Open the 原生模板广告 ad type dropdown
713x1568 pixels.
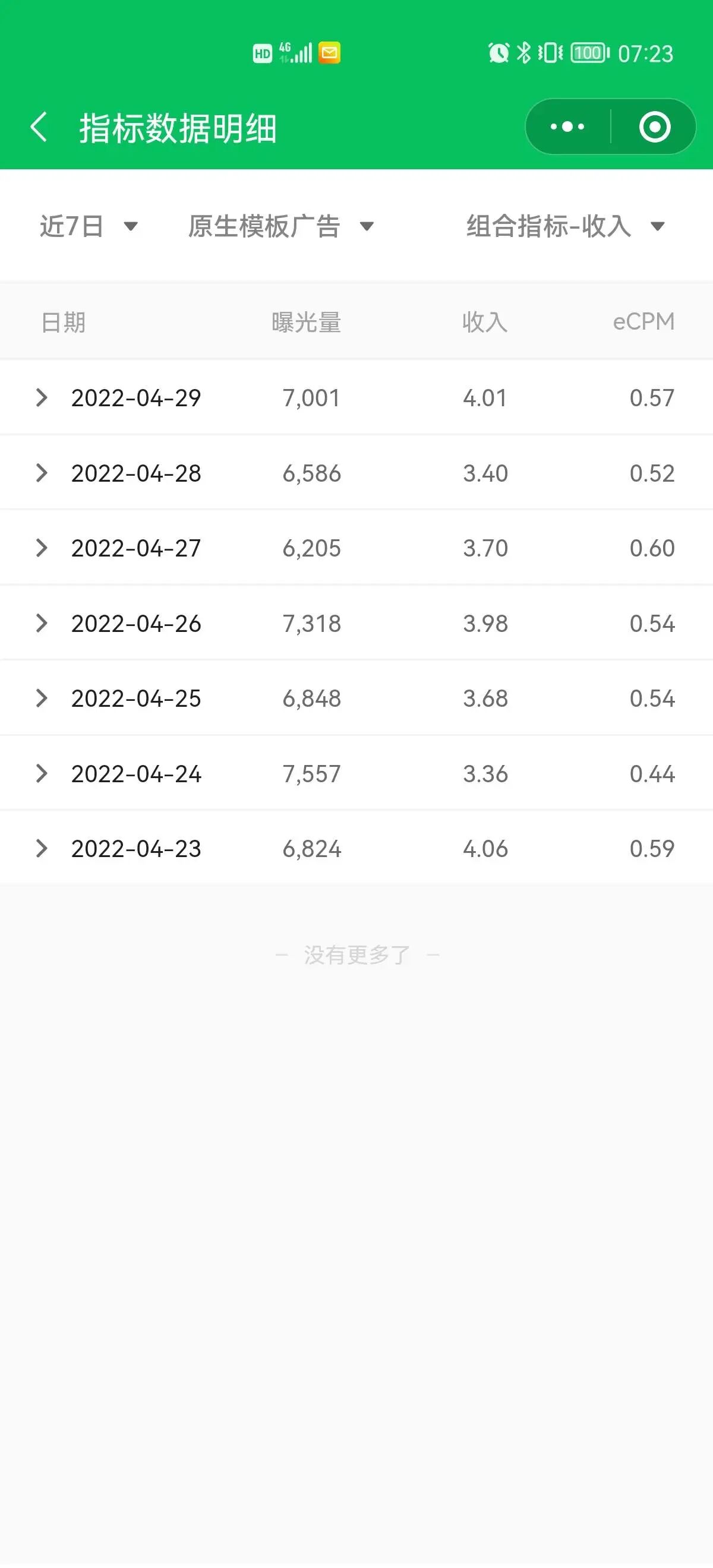coord(280,226)
